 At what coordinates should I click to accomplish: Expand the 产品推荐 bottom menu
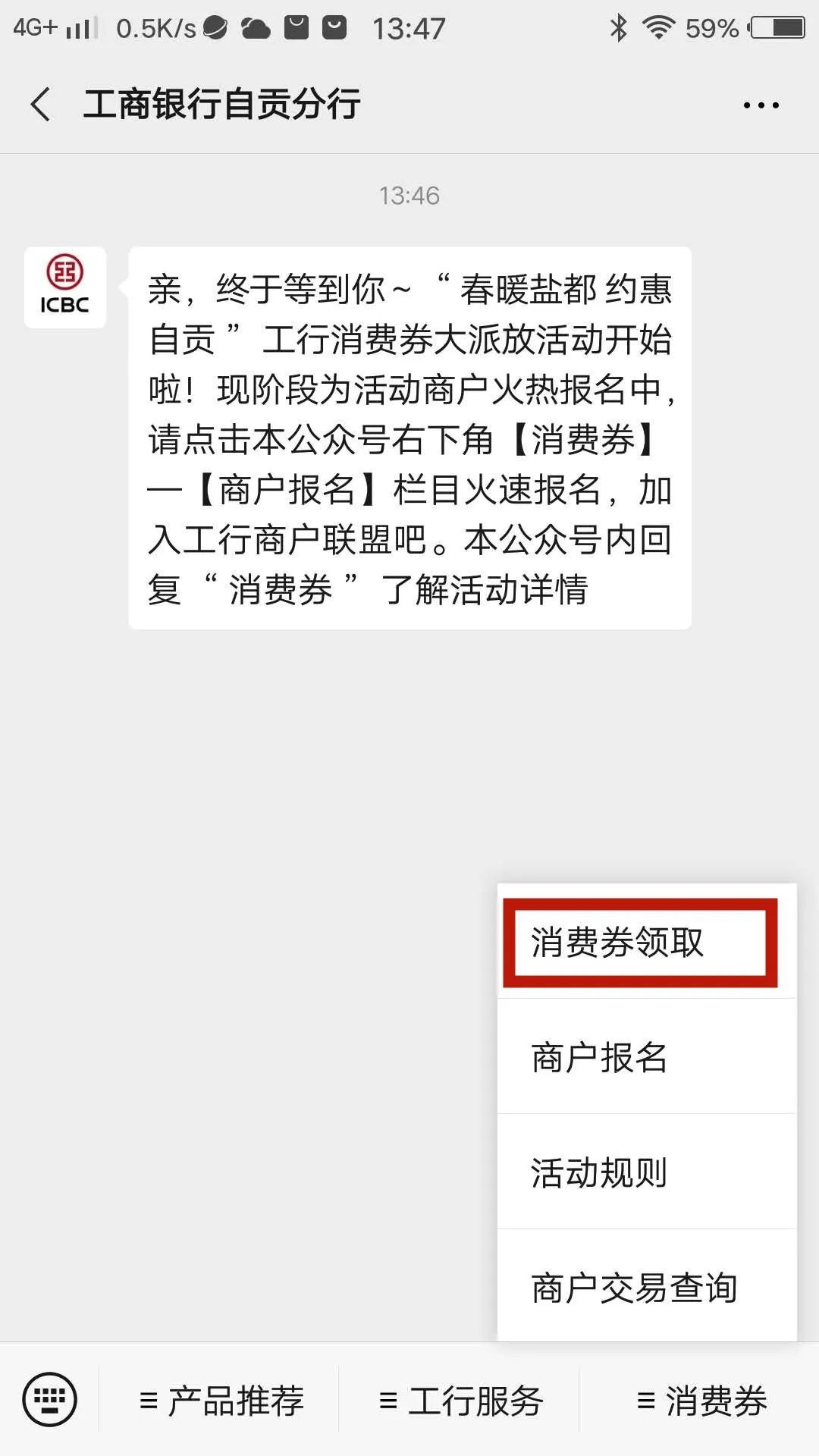[221, 1401]
